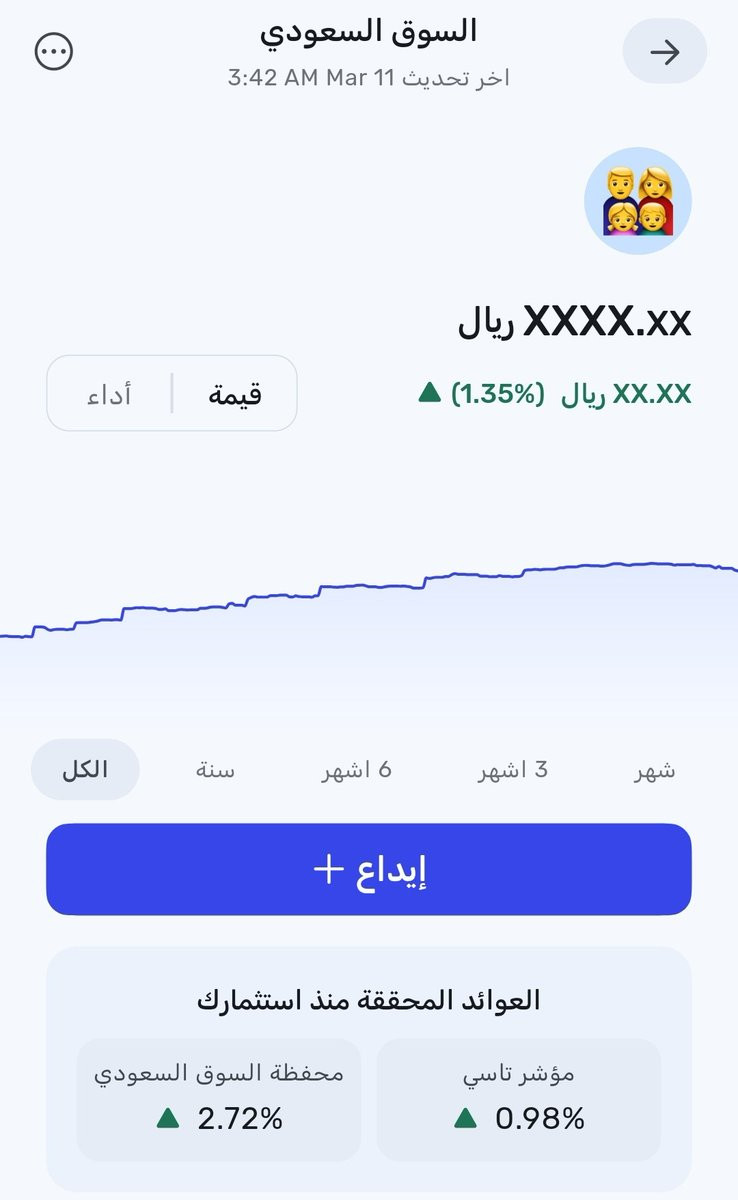Show the full الكل chart period
The width and height of the screenshot is (738, 1200).
(x=85, y=770)
